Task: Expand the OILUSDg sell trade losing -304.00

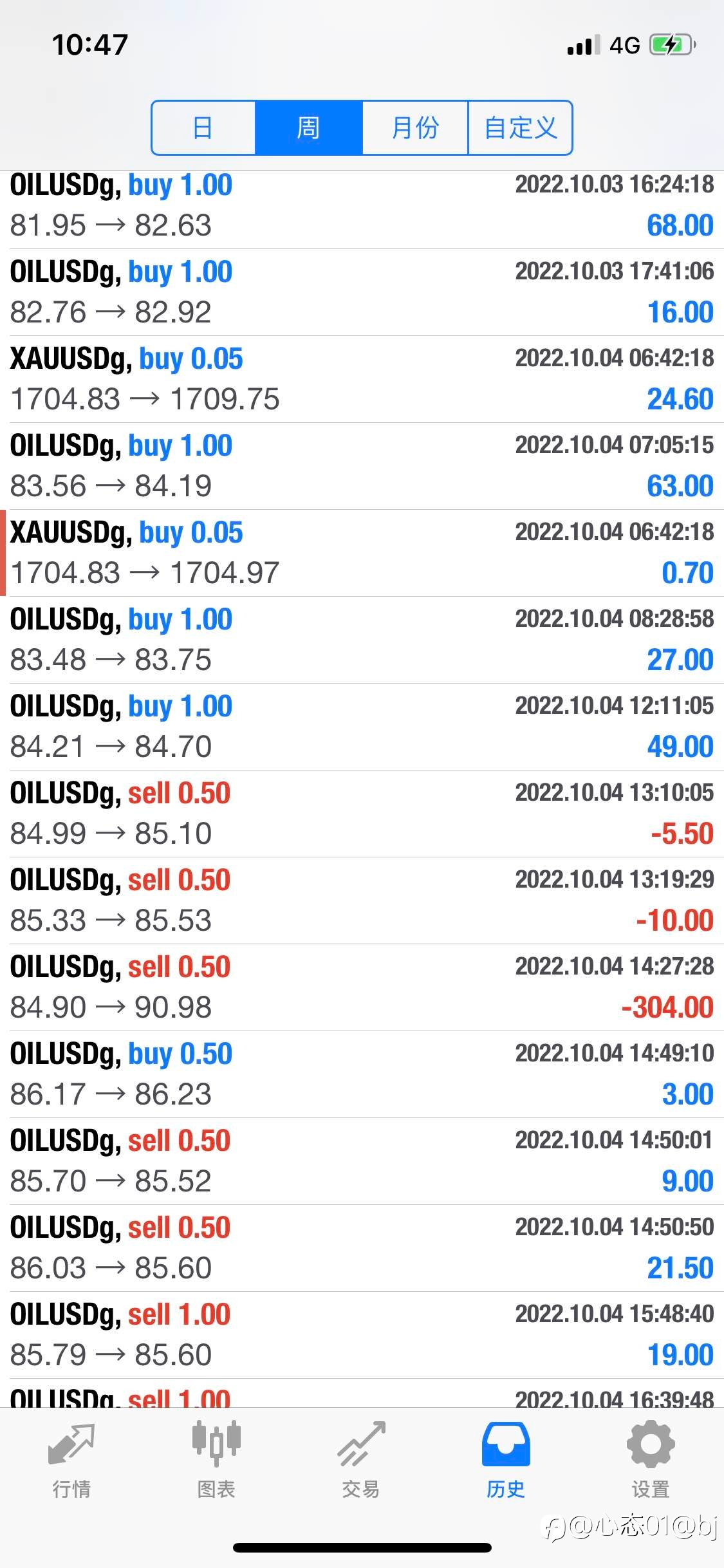Action: [362, 987]
